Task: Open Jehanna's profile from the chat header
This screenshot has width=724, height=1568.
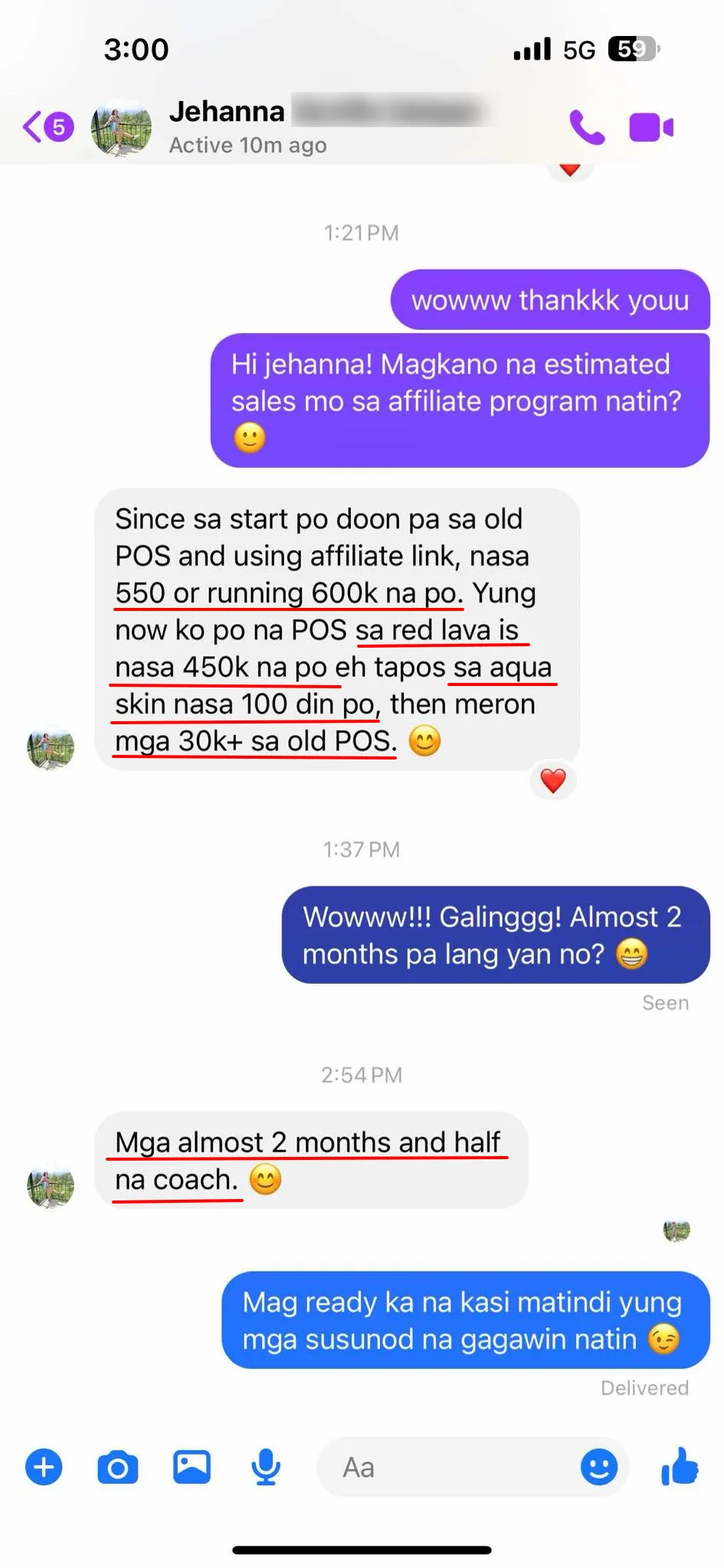Action: click(227, 126)
